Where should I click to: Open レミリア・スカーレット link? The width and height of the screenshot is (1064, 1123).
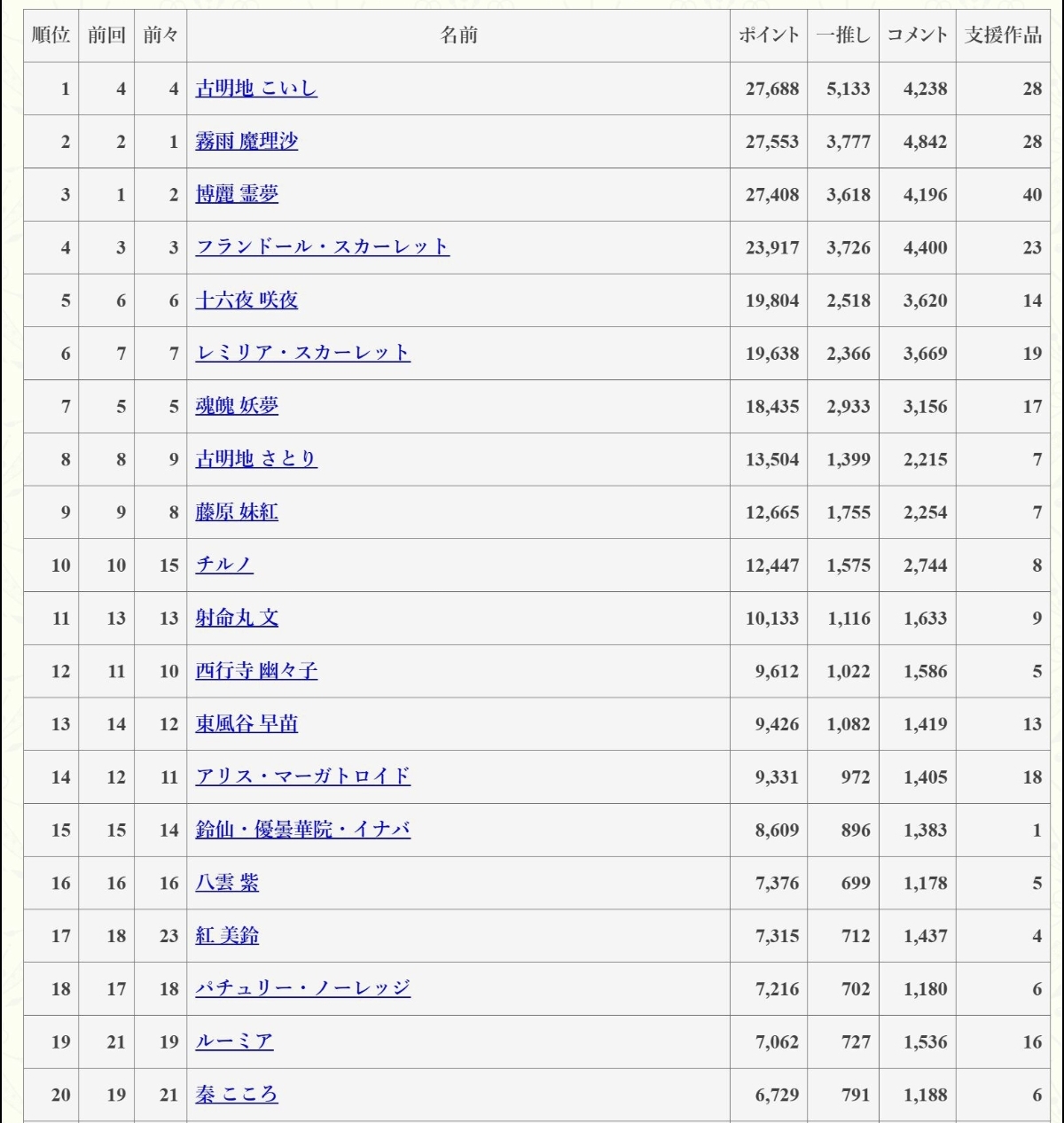coord(303,353)
